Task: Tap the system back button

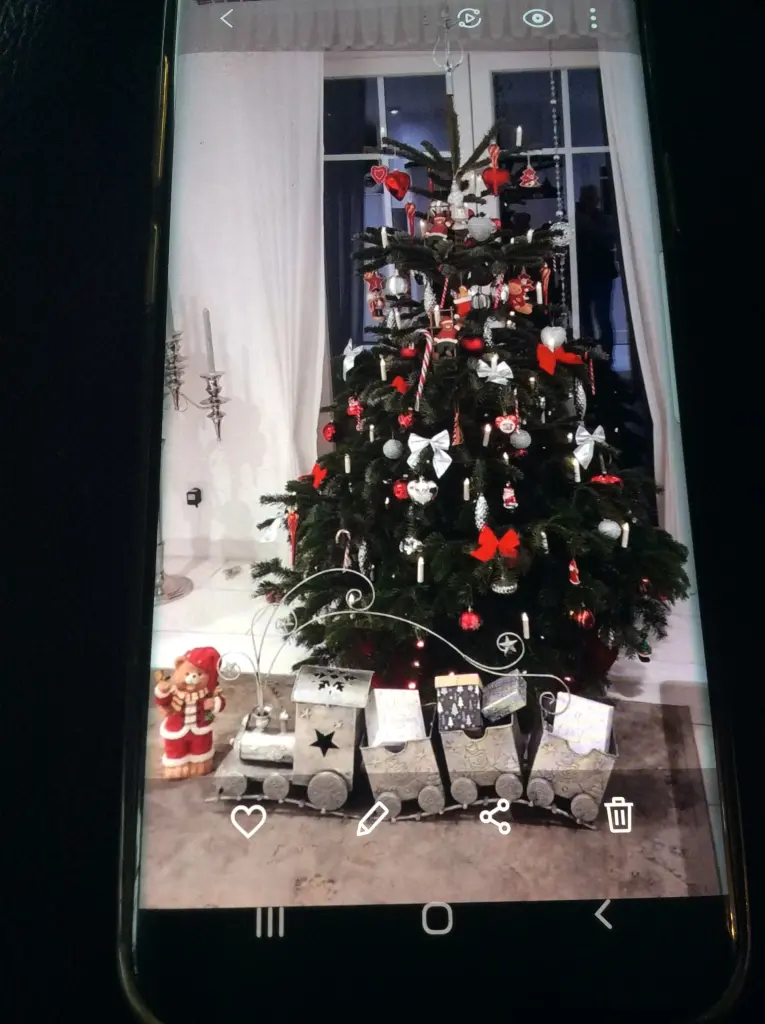Action: [602, 913]
